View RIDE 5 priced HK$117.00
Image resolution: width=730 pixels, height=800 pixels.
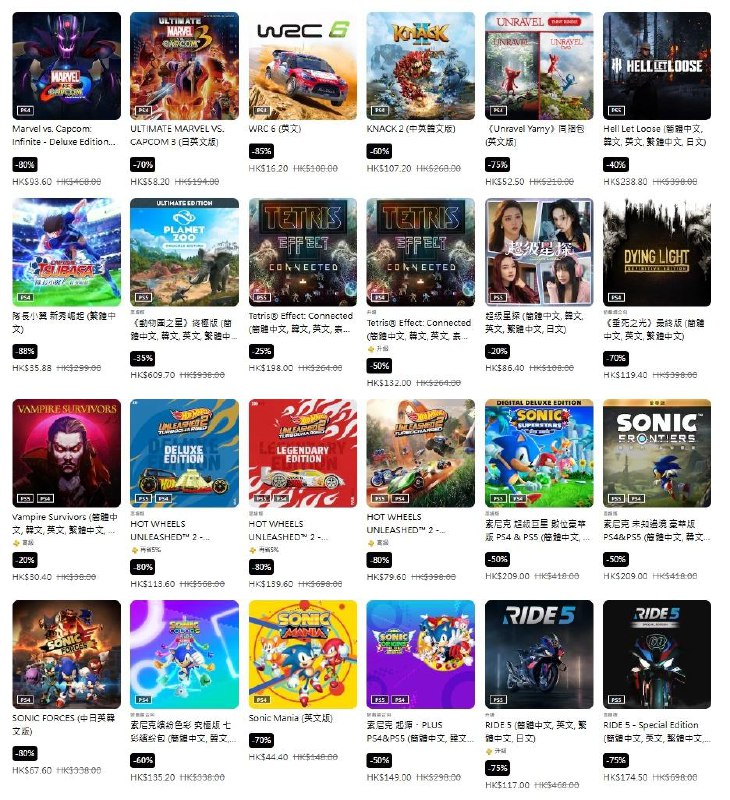pos(538,654)
